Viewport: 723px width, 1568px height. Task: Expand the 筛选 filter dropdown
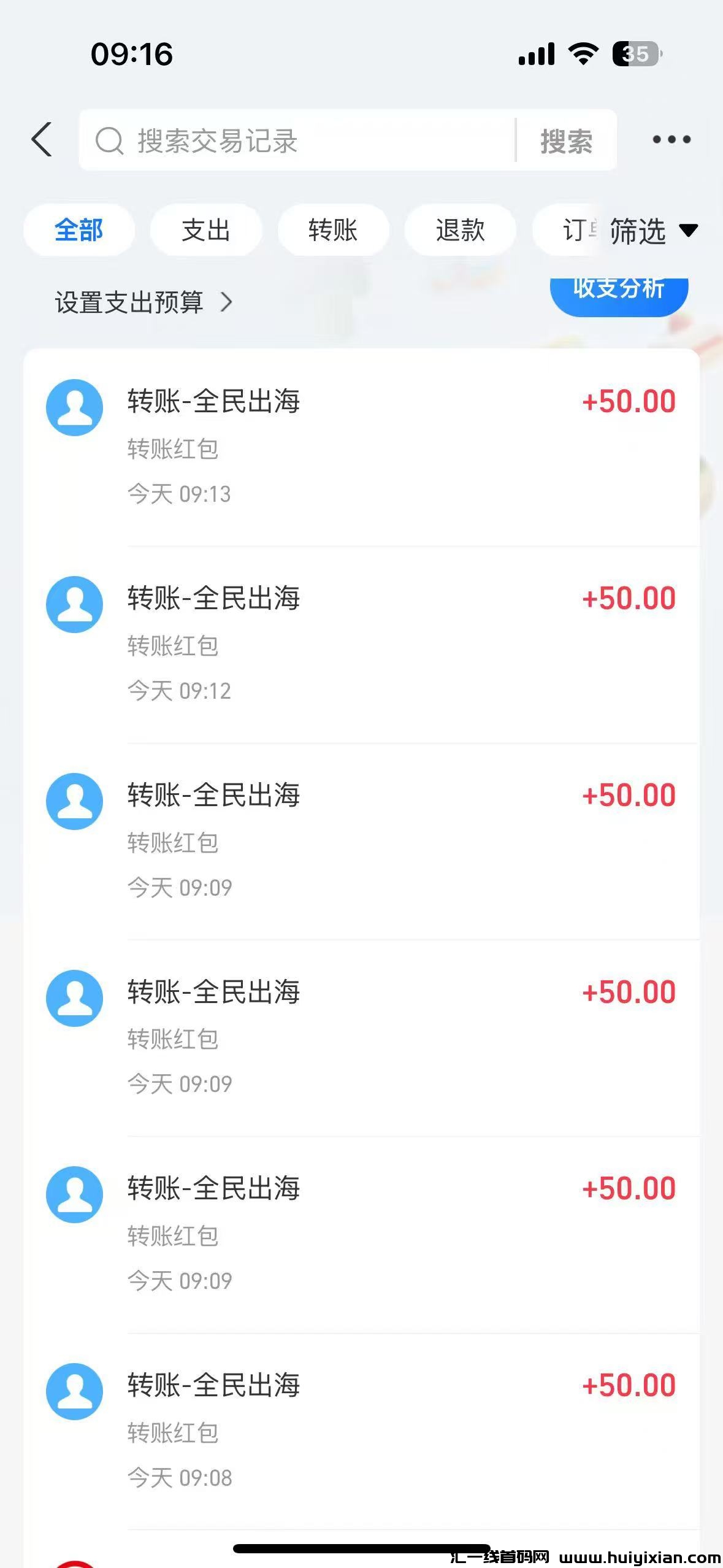tap(653, 231)
